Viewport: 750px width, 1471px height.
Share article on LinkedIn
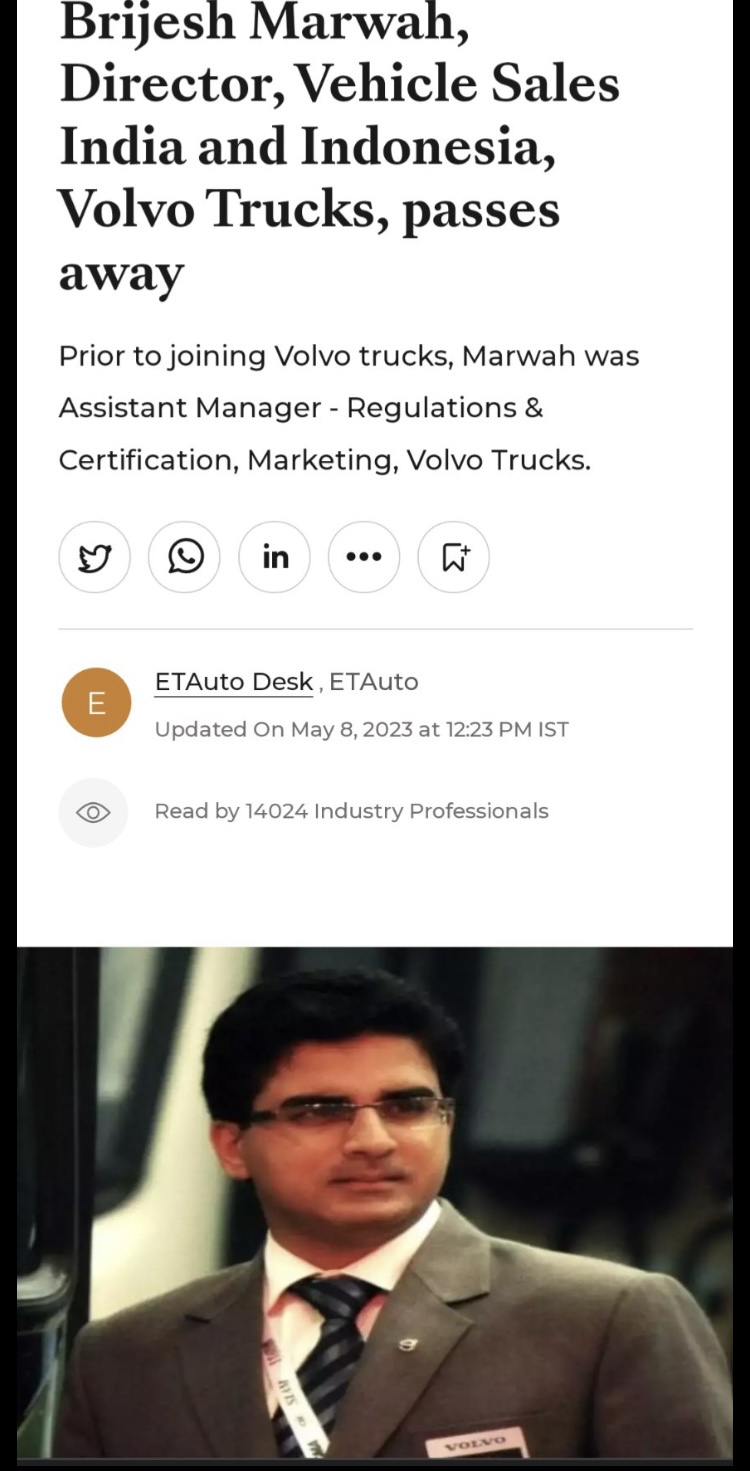[x=274, y=557]
